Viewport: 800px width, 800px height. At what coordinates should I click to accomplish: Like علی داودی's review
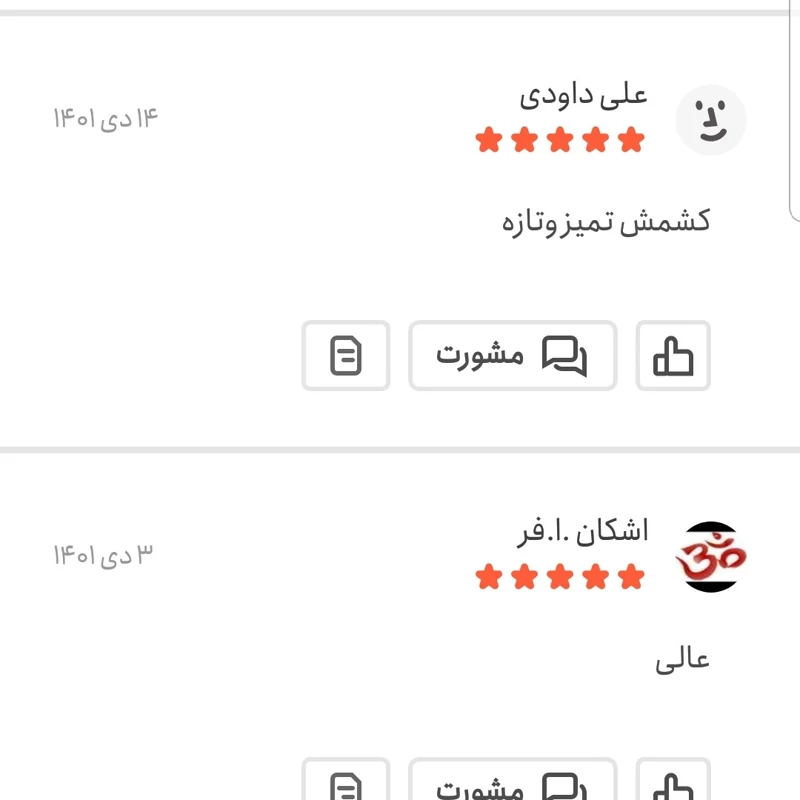tap(673, 355)
